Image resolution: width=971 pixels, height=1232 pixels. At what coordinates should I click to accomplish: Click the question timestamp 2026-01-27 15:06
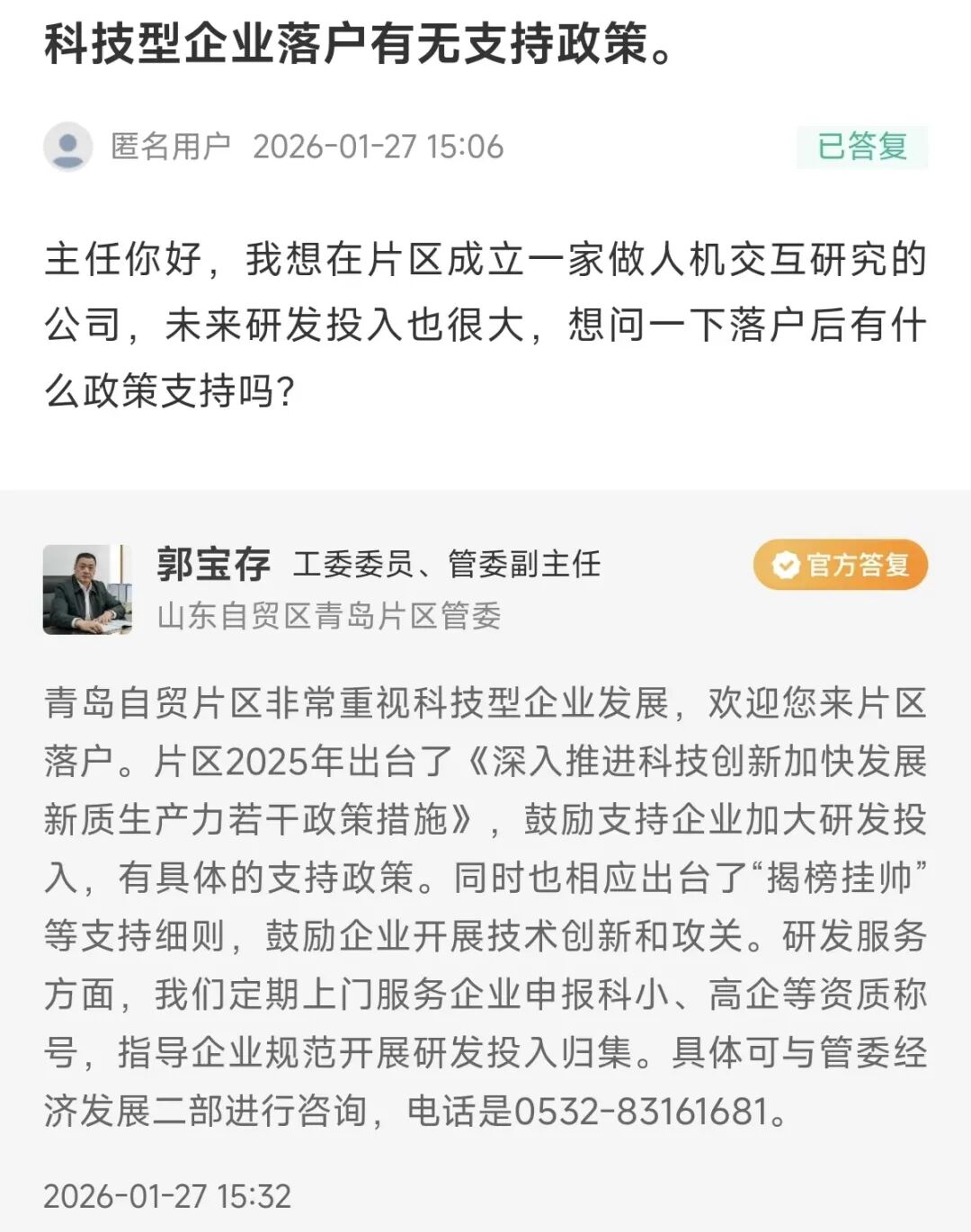[381, 146]
